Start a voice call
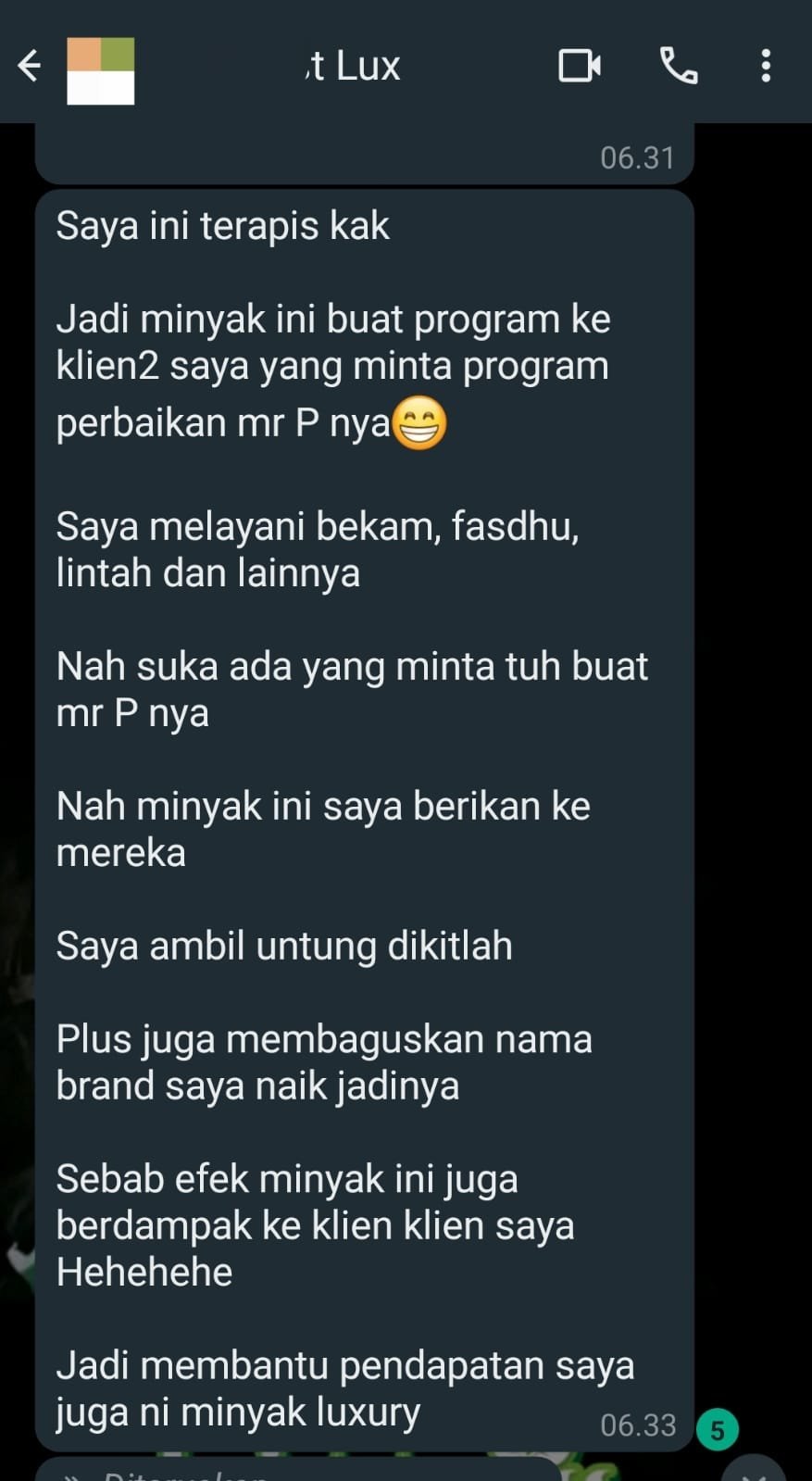812x1481 pixels. coord(679,67)
